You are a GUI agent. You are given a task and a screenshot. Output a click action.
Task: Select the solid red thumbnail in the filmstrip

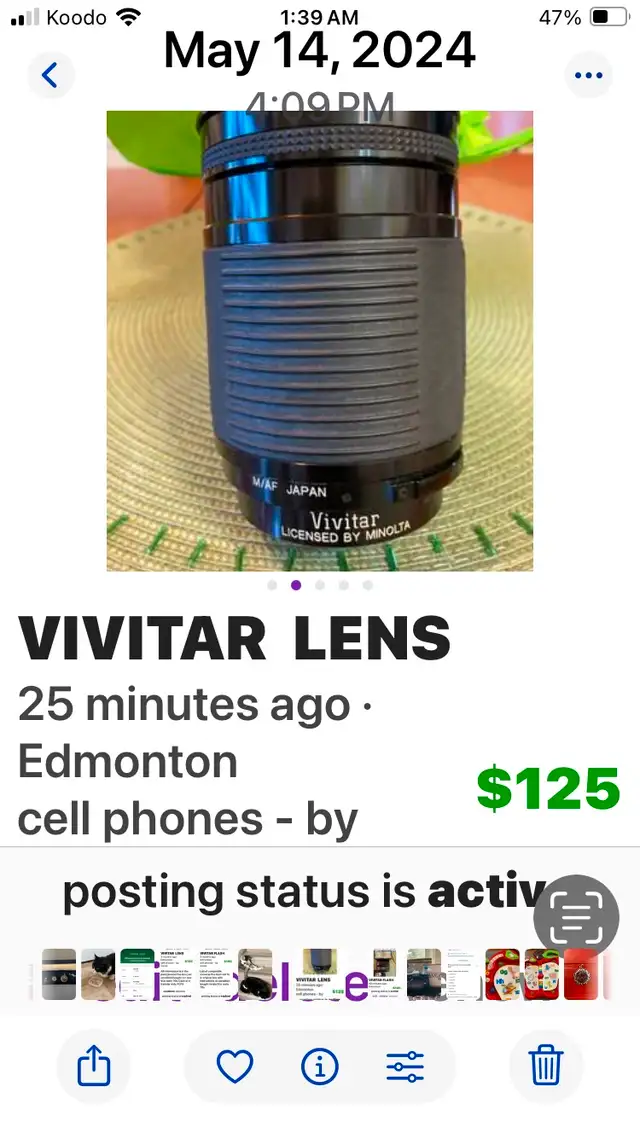pyautogui.click(x=581, y=975)
